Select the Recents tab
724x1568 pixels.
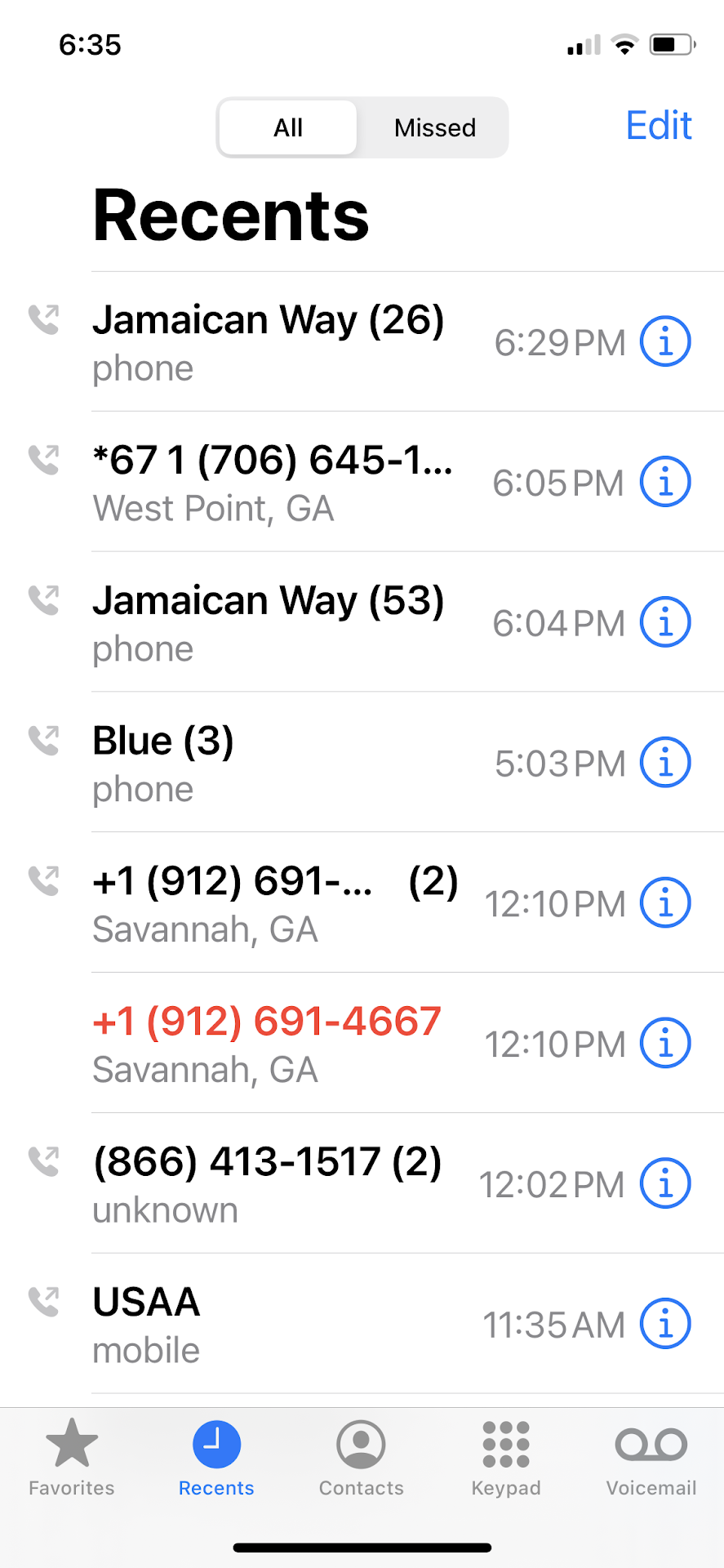coord(216,1458)
